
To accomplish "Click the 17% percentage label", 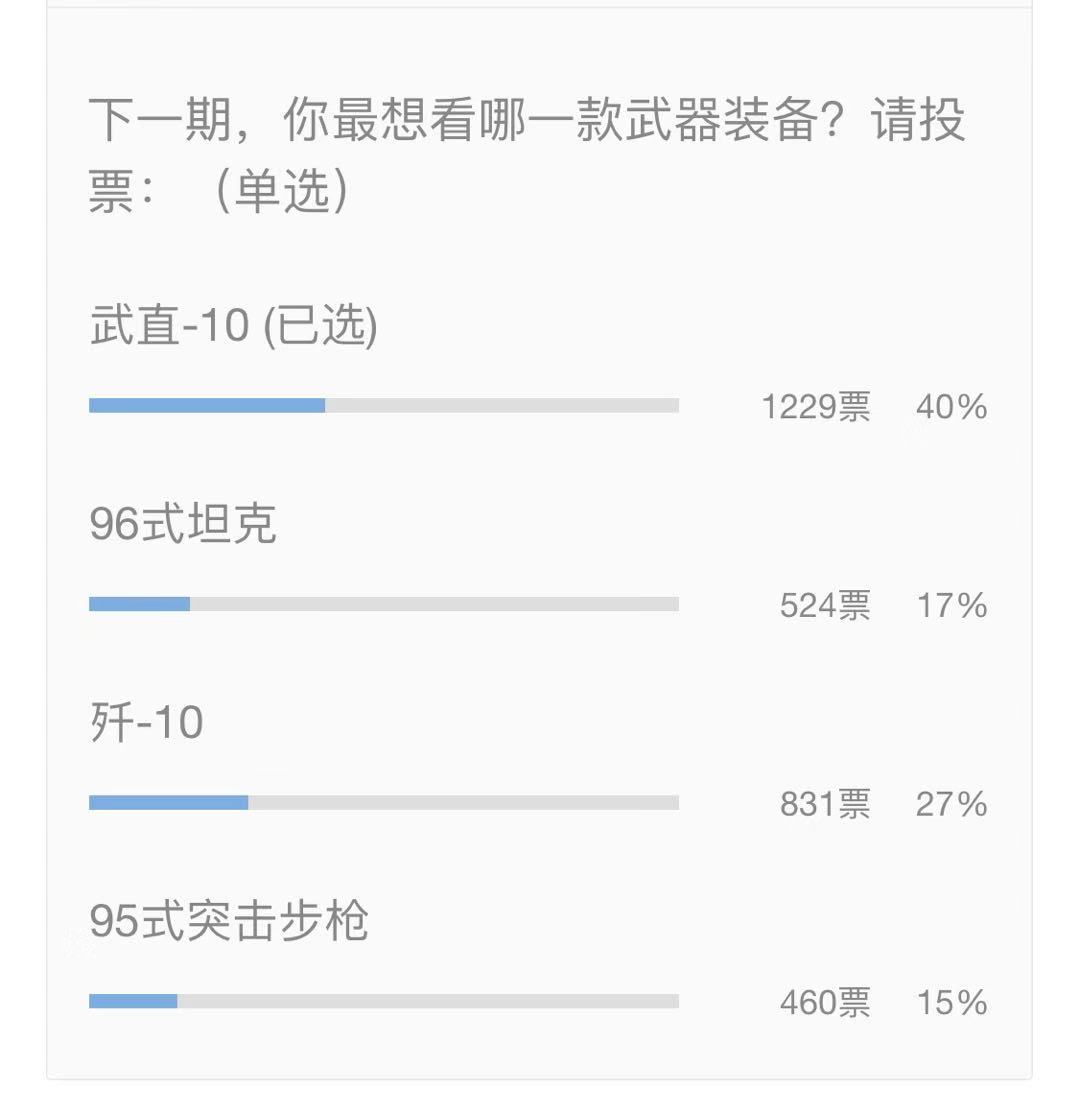I will (953, 606).
